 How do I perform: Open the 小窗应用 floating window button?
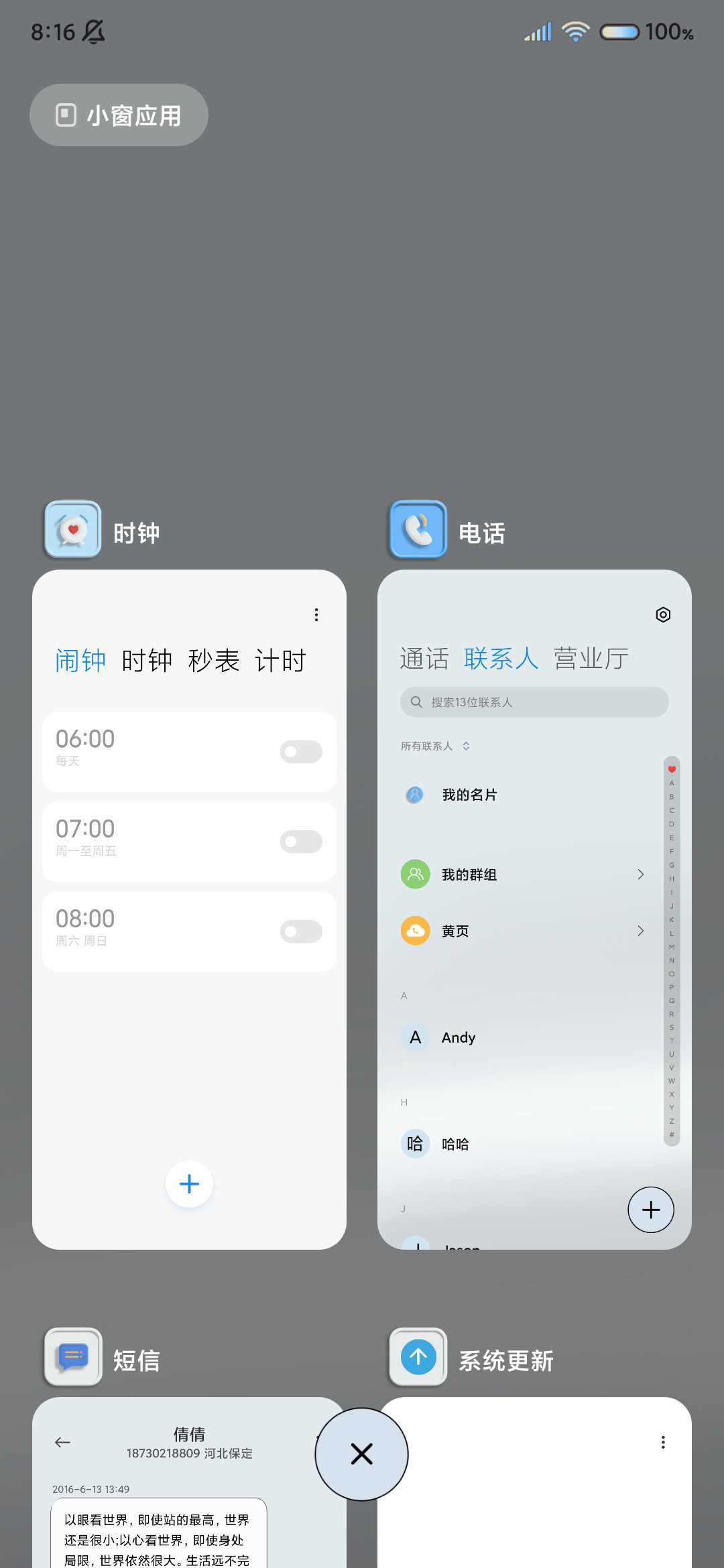point(119,115)
